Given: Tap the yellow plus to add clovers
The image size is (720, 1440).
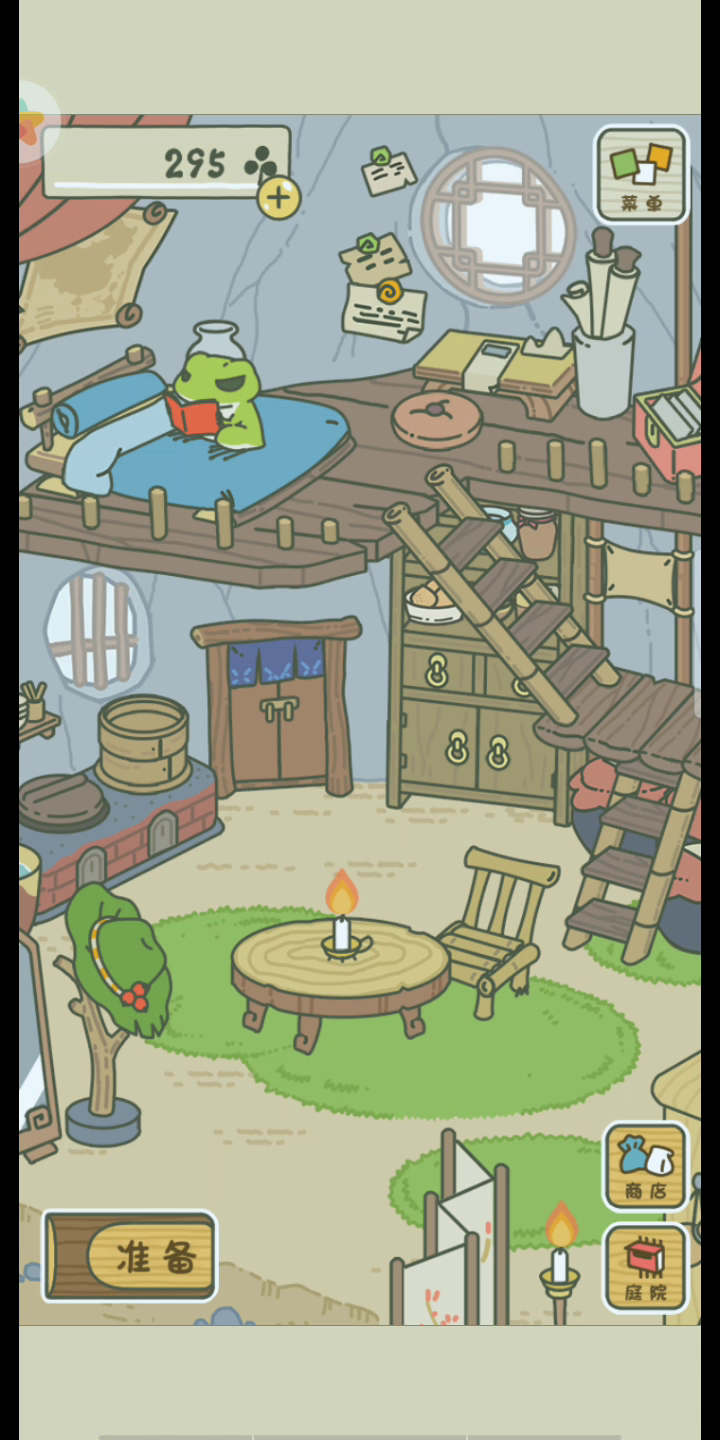Looking at the screenshot, I should [x=279, y=197].
